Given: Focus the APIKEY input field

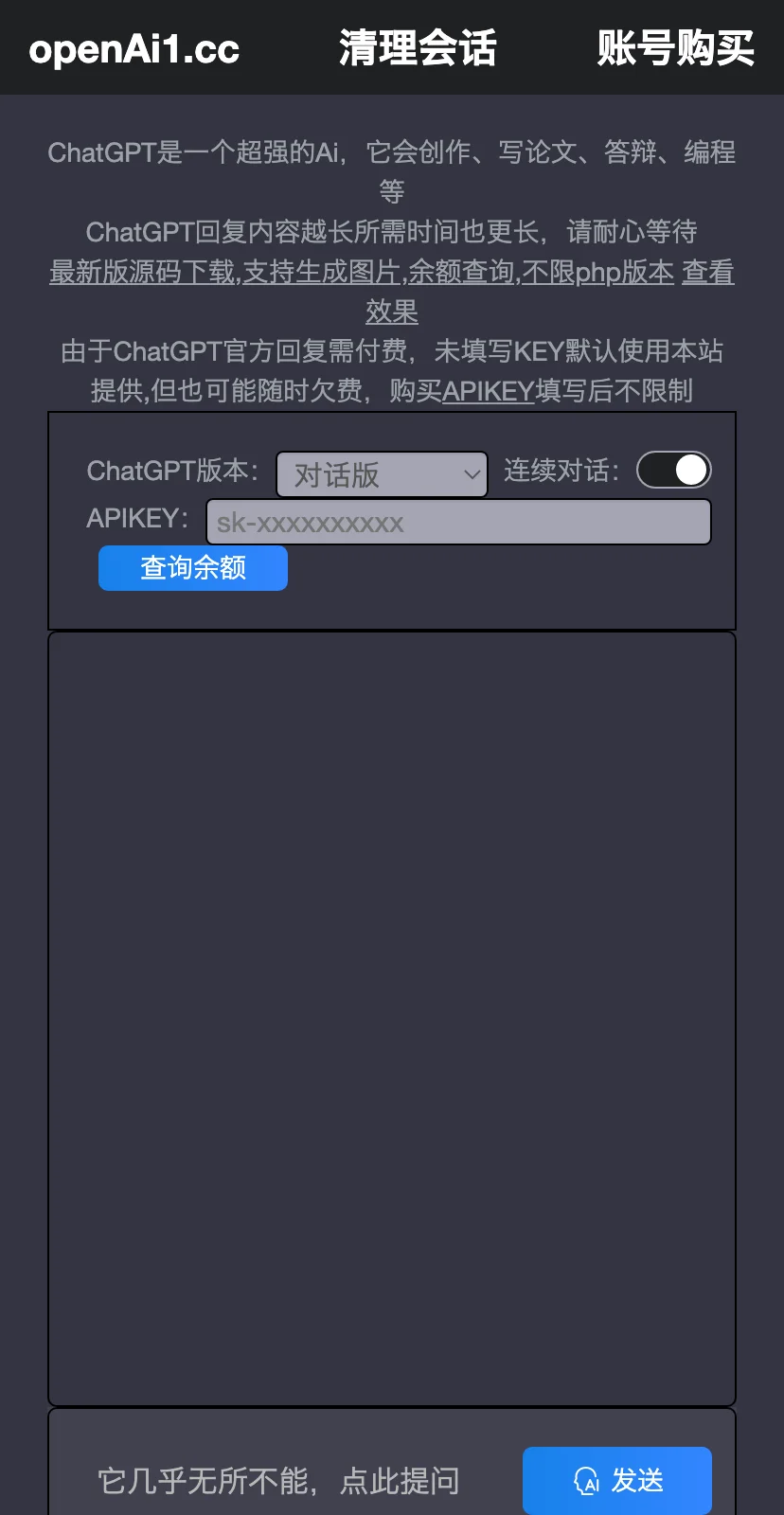Looking at the screenshot, I should click(x=458, y=522).
